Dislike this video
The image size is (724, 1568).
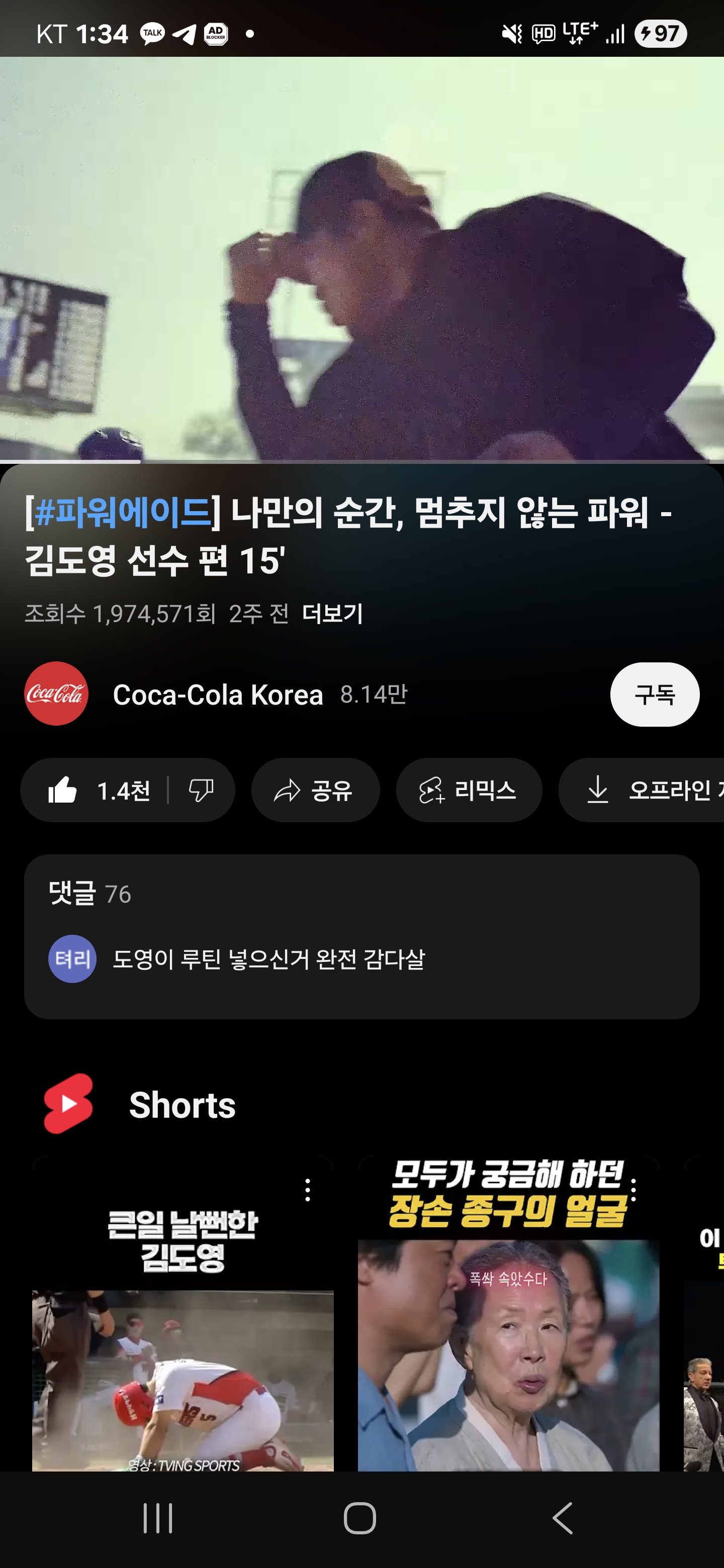pos(201,791)
